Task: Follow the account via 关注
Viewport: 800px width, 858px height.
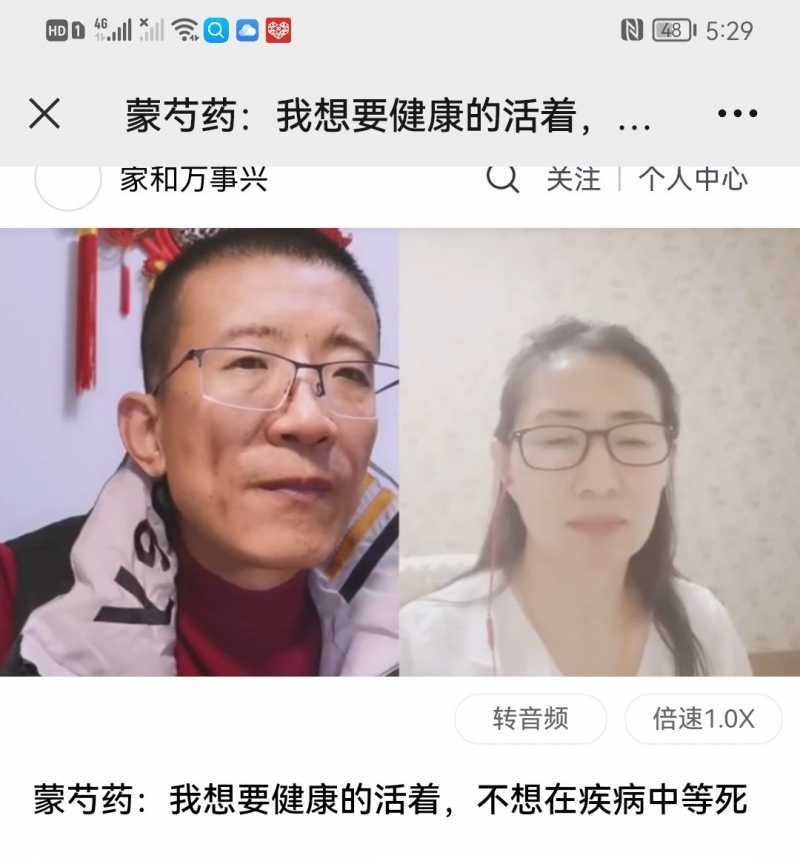Action: (x=573, y=180)
